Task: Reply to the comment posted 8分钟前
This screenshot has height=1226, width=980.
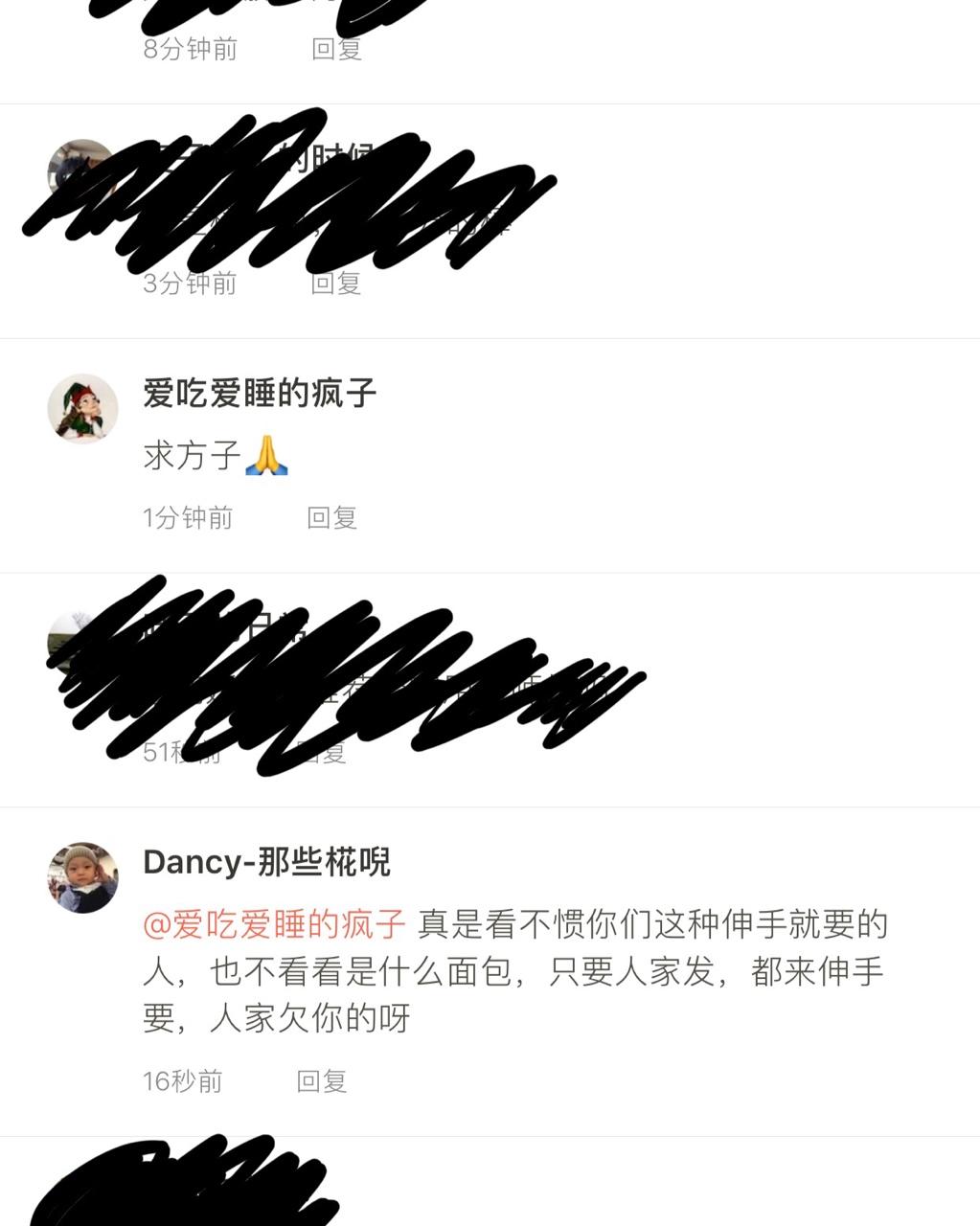Action: [x=336, y=49]
